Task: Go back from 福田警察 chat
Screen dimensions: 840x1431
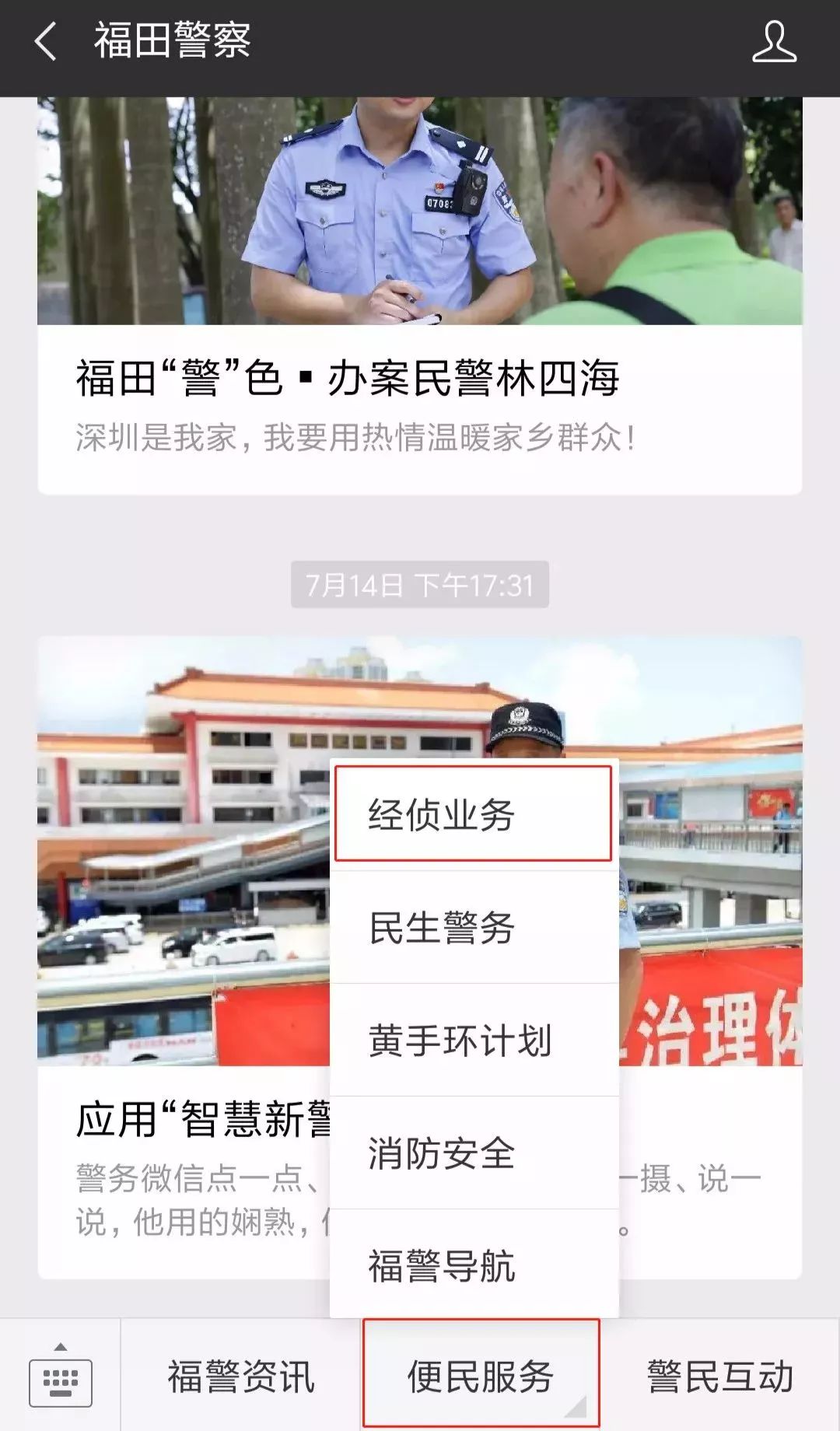Action: (47, 40)
